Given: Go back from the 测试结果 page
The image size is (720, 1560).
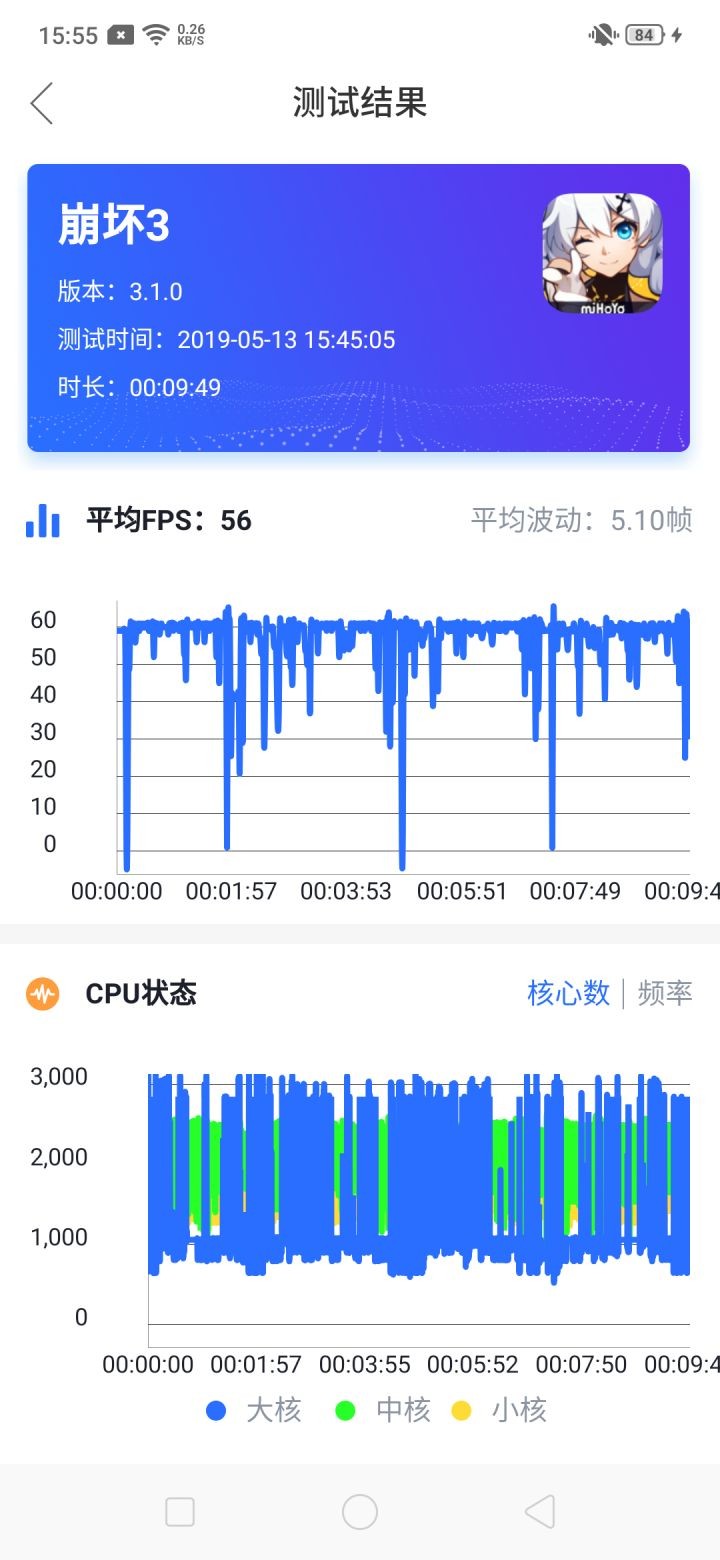Looking at the screenshot, I should click(x=42, y=103).
